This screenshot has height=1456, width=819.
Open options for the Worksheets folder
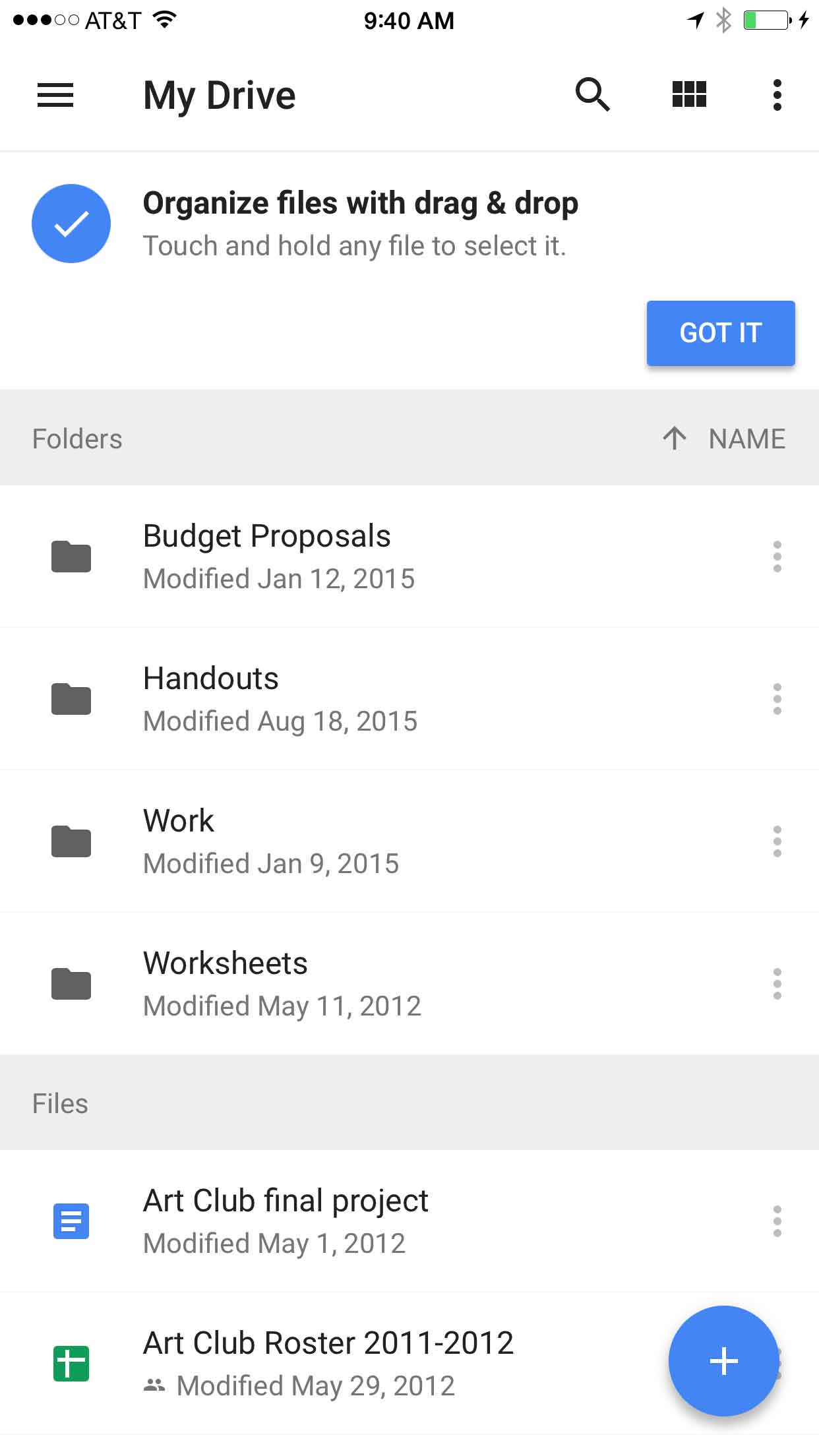point(777,983)
